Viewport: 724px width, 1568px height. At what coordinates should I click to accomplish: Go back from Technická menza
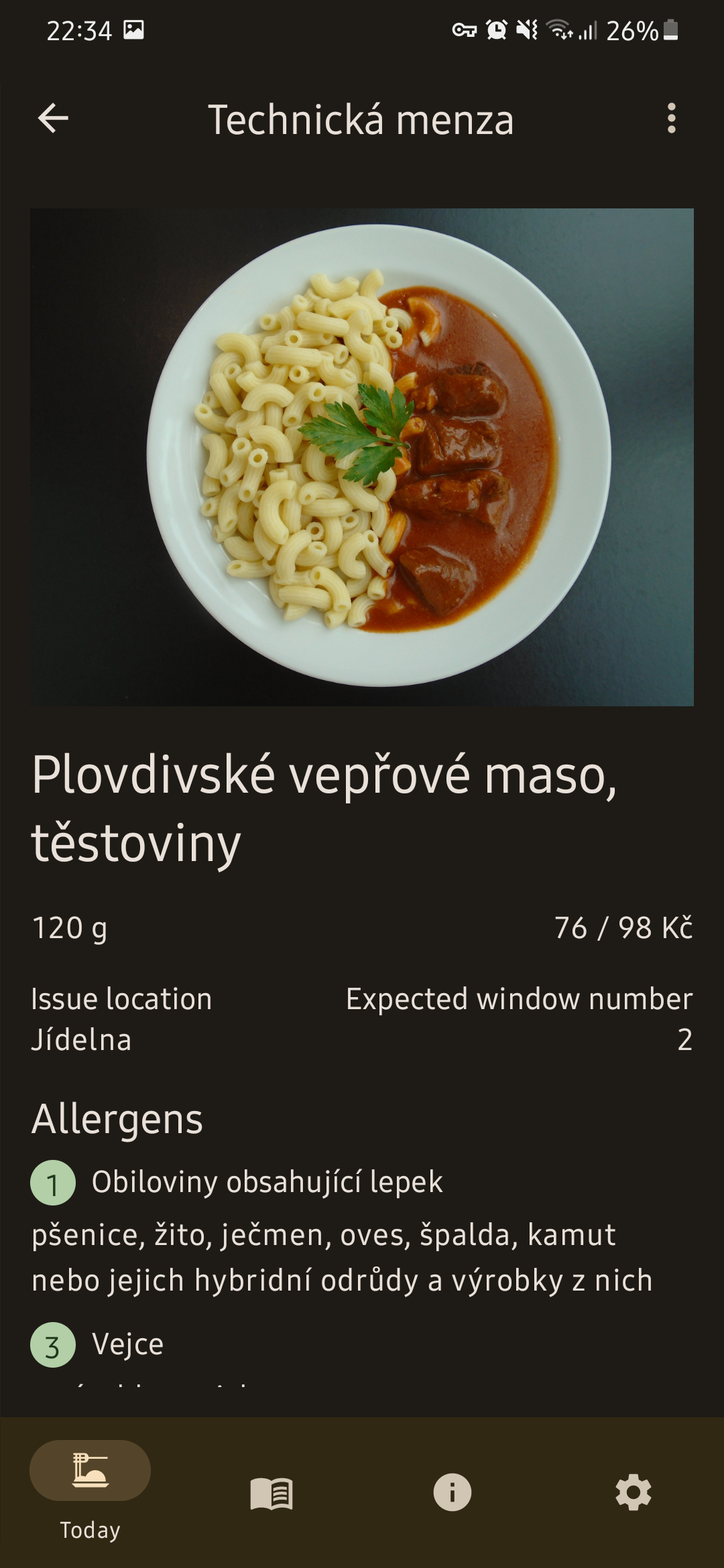click(x=54, y=119)
